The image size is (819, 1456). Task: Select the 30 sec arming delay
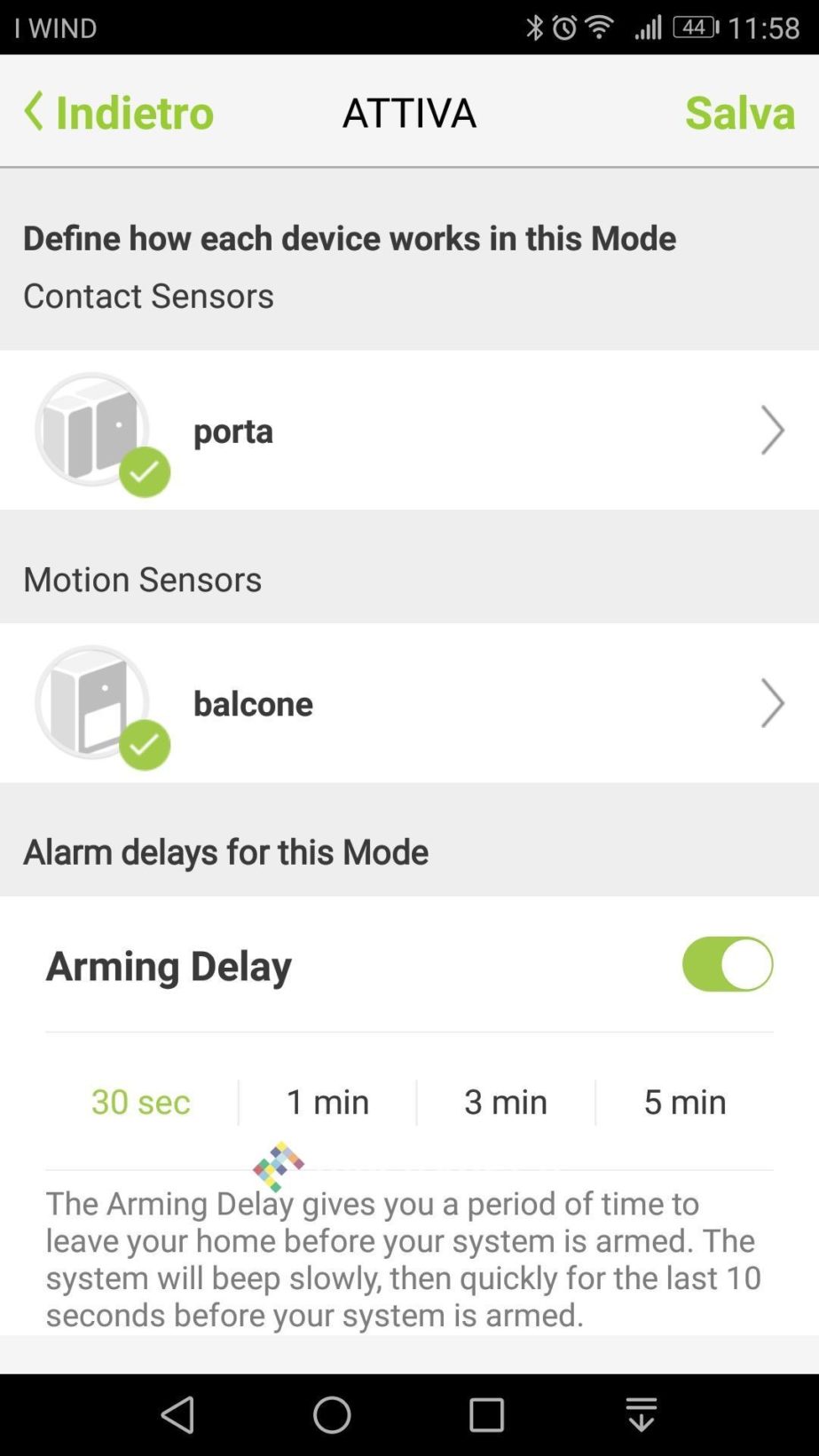[x=141, y=1102]
